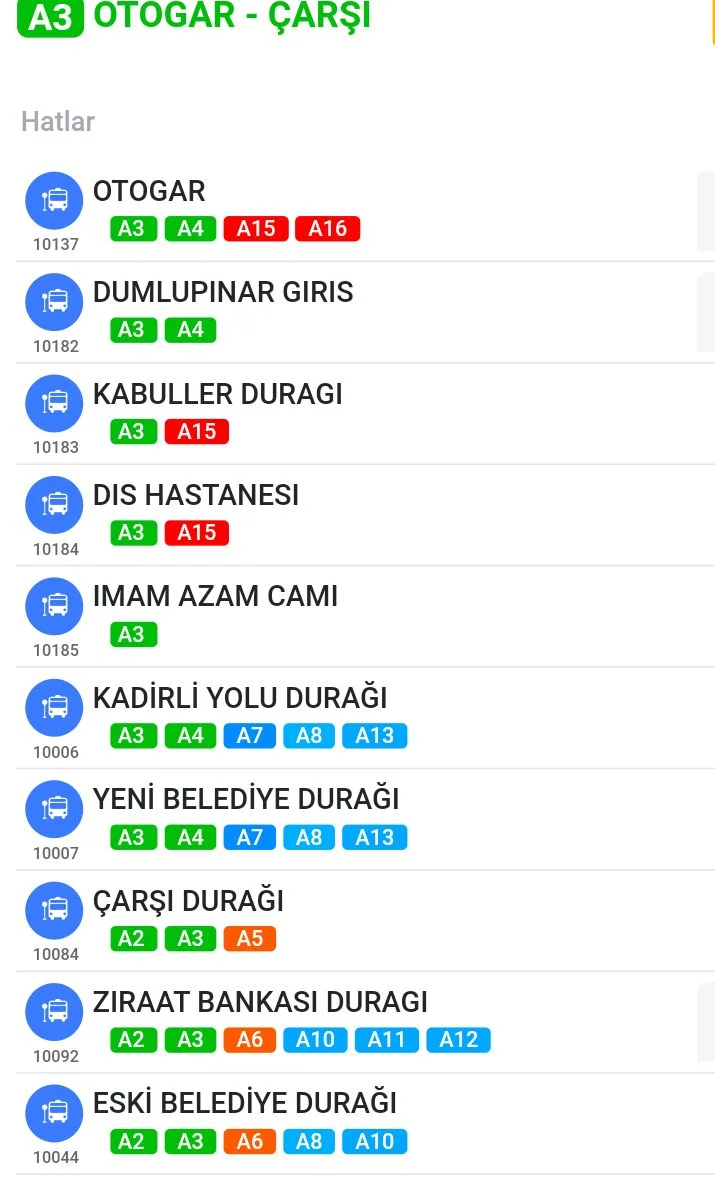The width and height of the screenshot is (715, 1190).
Task: View the IMAM AZAM CAMI stop
Action: (215, 597)
